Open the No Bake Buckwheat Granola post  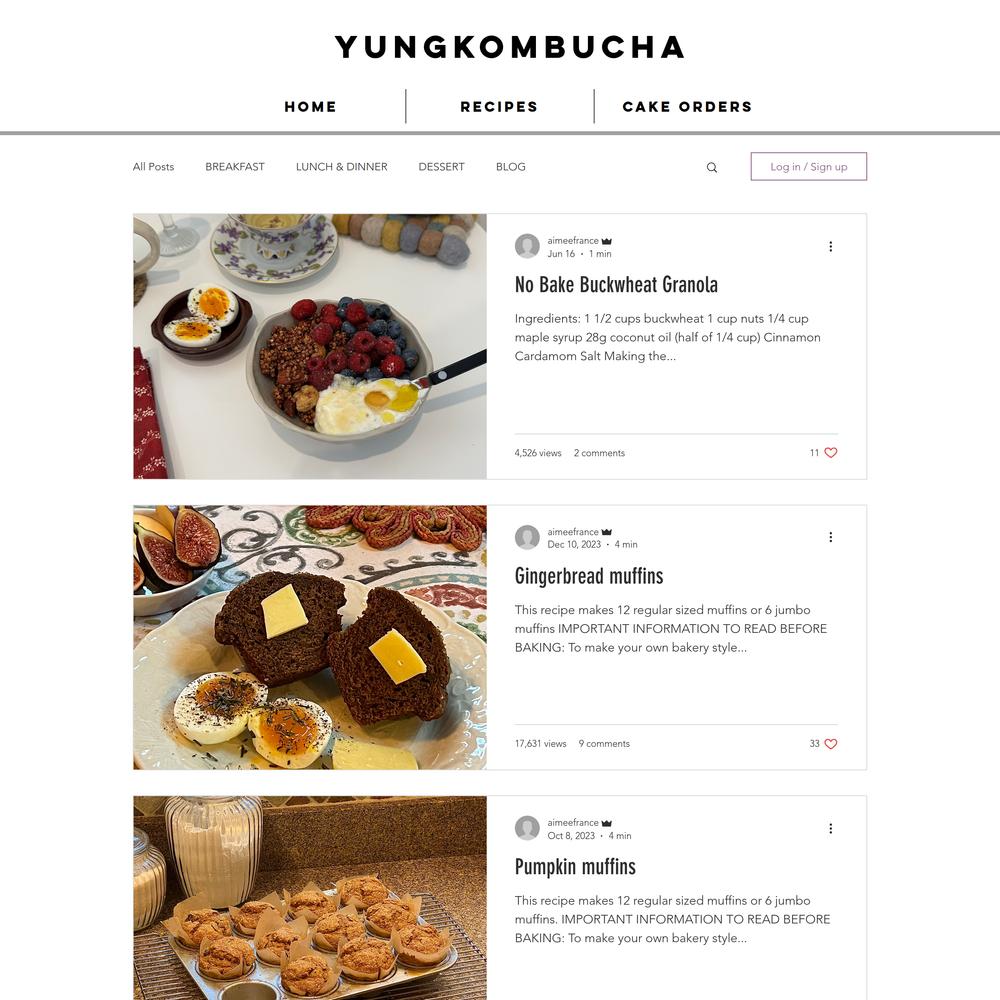(x=616, y=285)
